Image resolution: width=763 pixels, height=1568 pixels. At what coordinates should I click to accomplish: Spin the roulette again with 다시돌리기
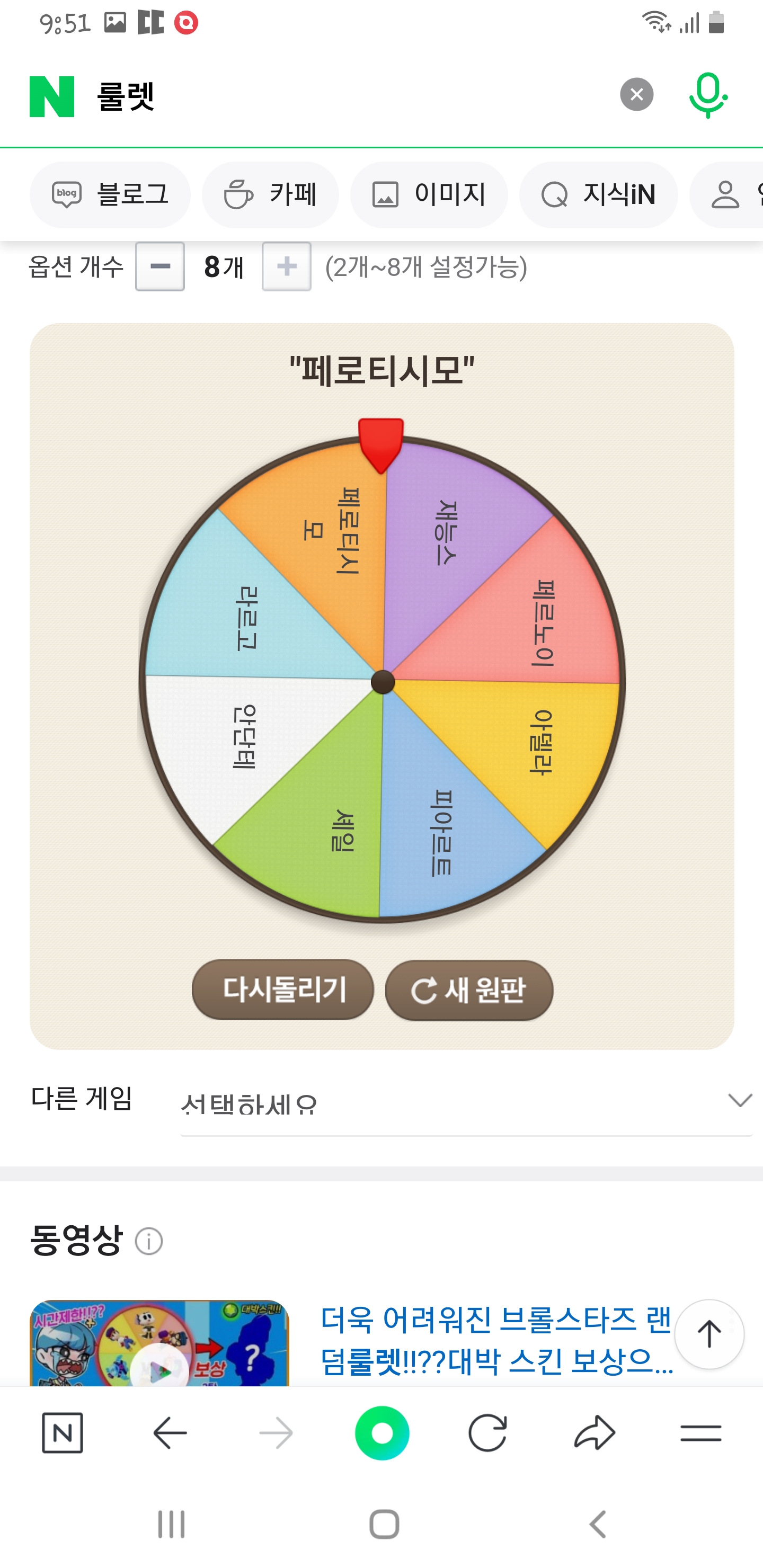282,989
